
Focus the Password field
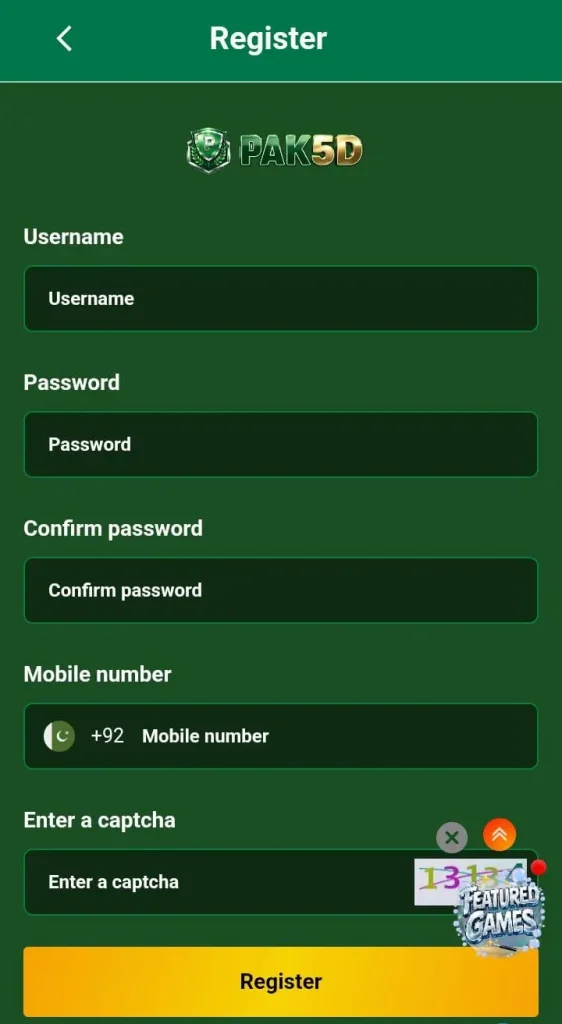281,444
